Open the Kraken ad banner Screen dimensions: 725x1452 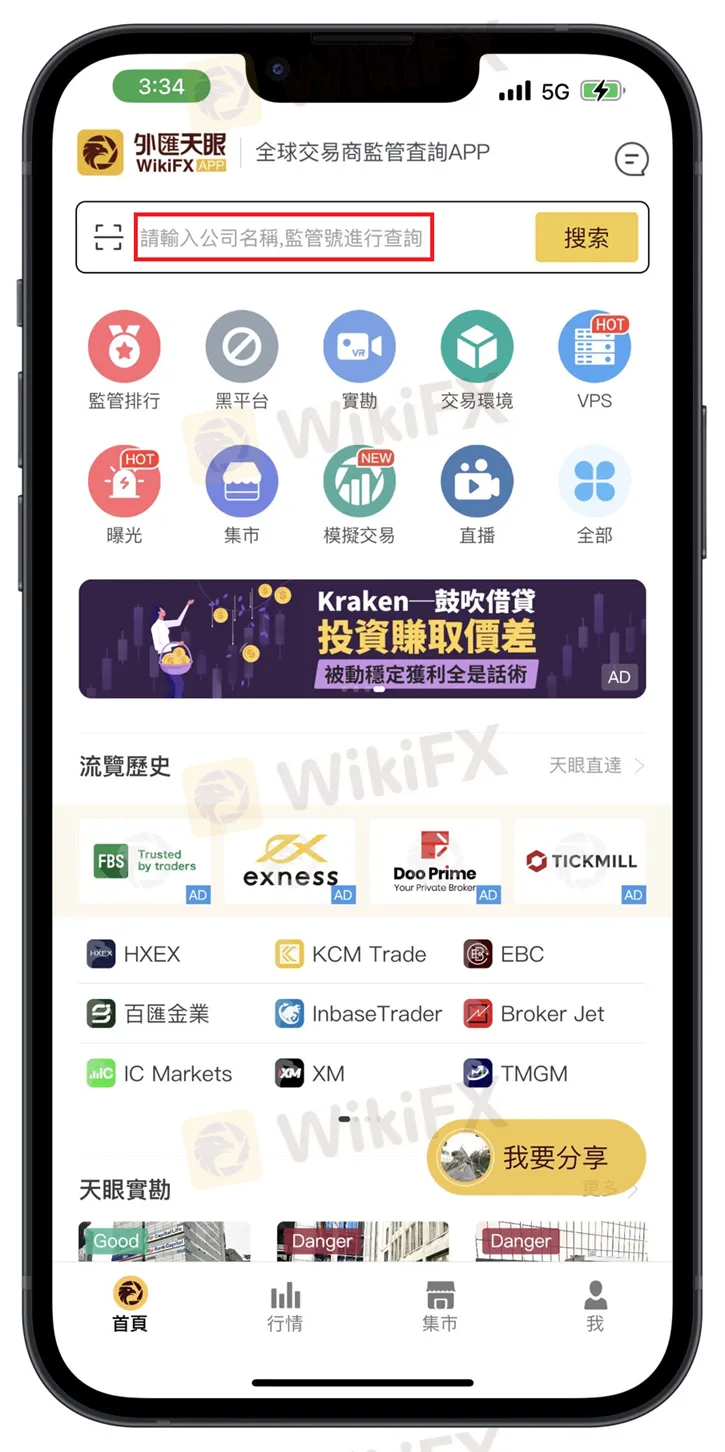point(362,638)
